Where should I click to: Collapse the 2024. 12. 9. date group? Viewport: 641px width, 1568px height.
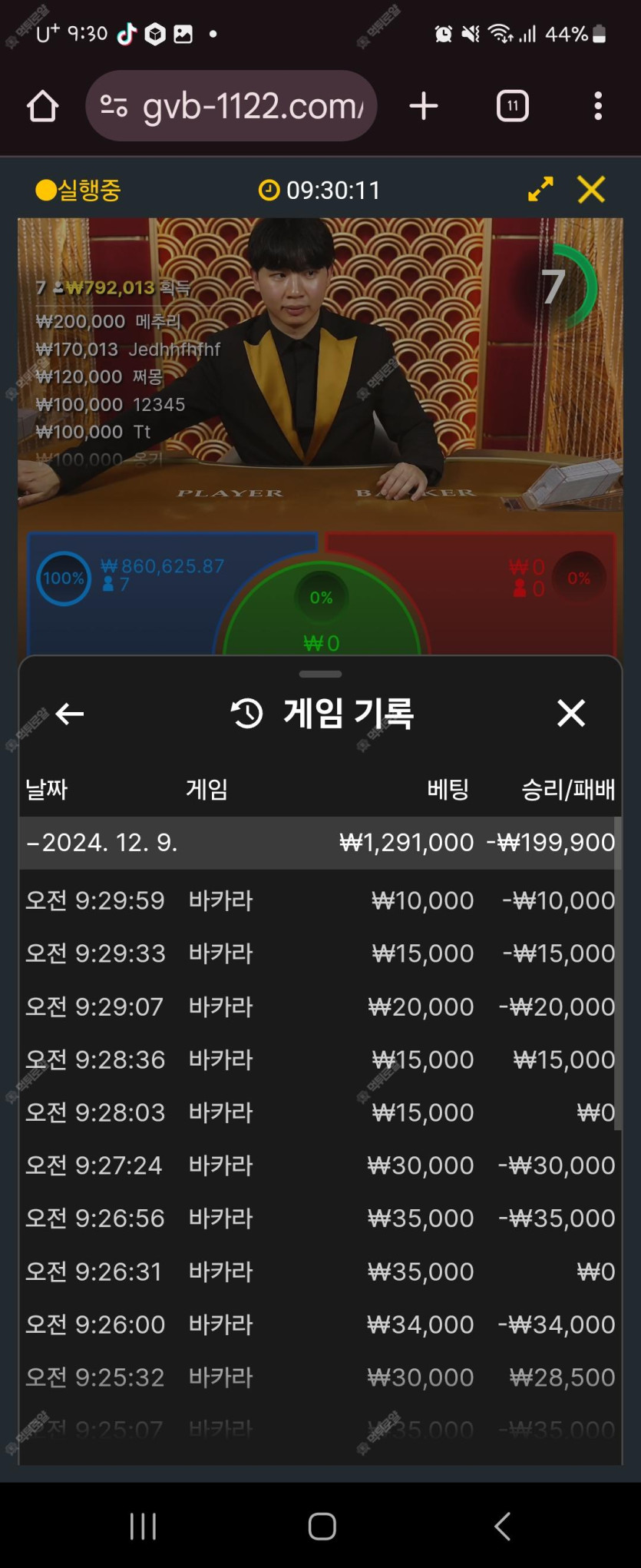101,843
